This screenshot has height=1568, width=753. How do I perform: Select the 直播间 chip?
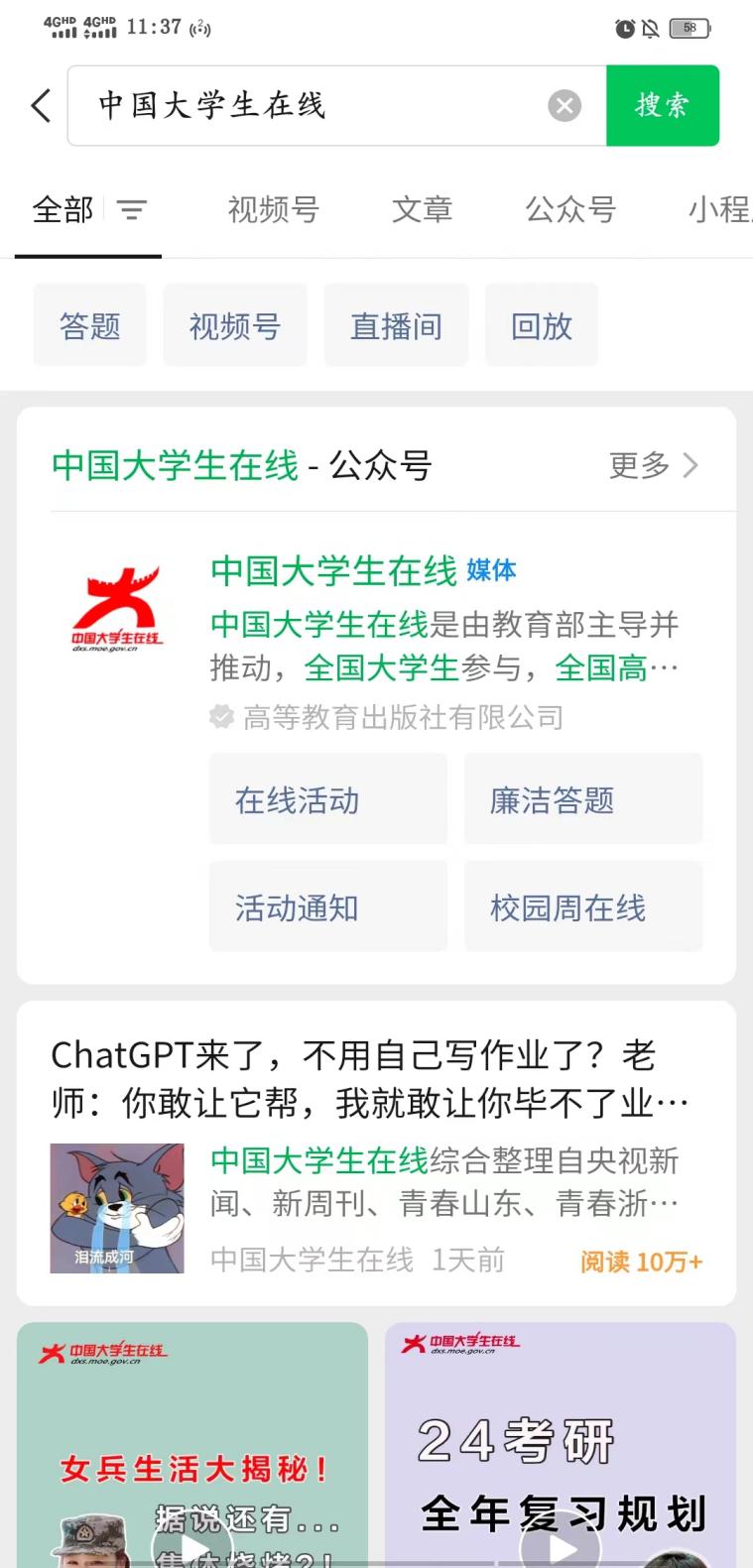tap(396, 325)
